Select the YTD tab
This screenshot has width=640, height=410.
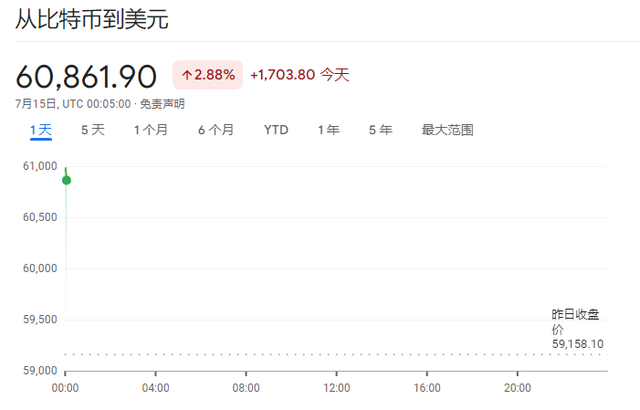click(x=276, y=130)
